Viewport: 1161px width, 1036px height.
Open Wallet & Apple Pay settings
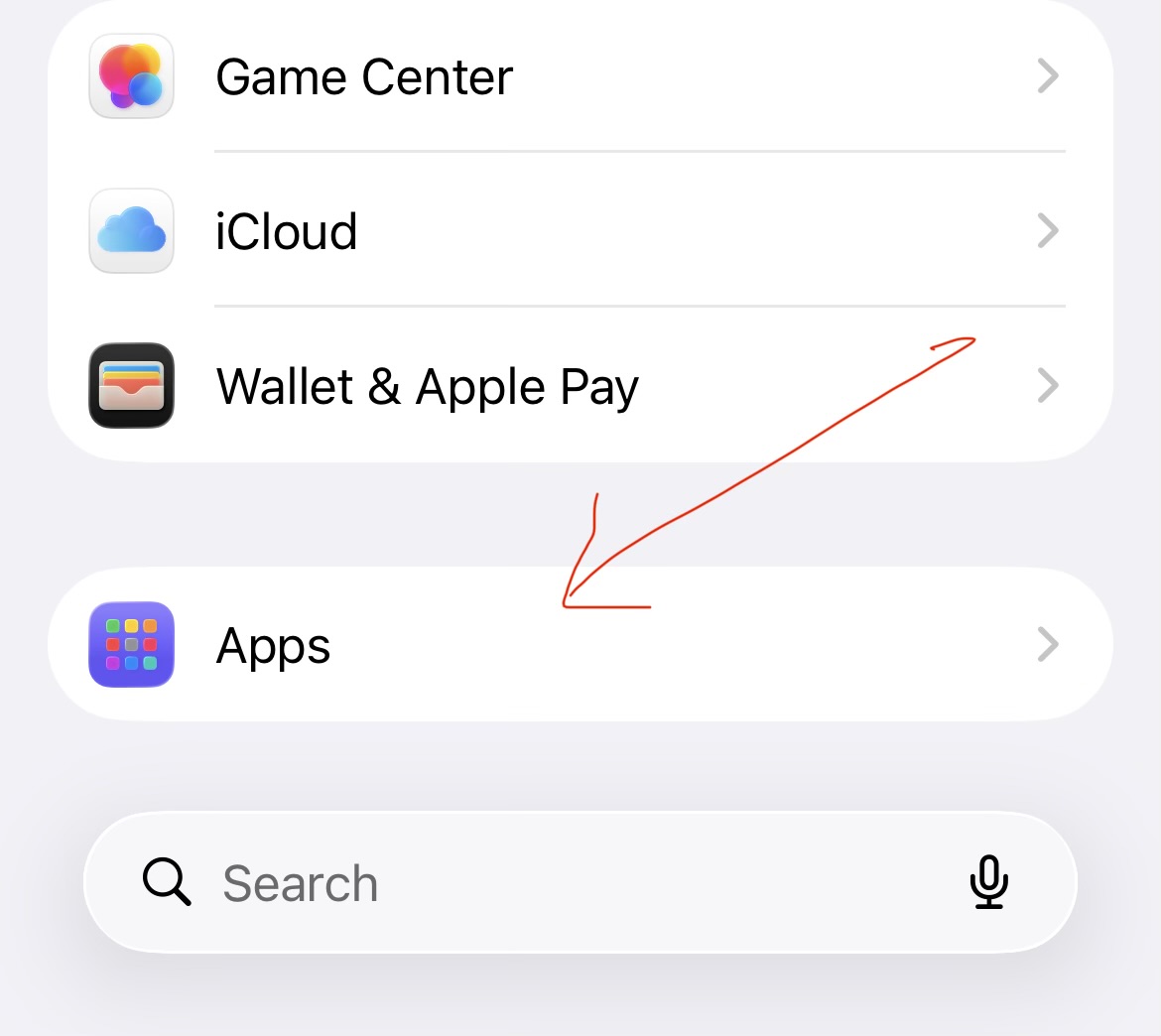427,387
